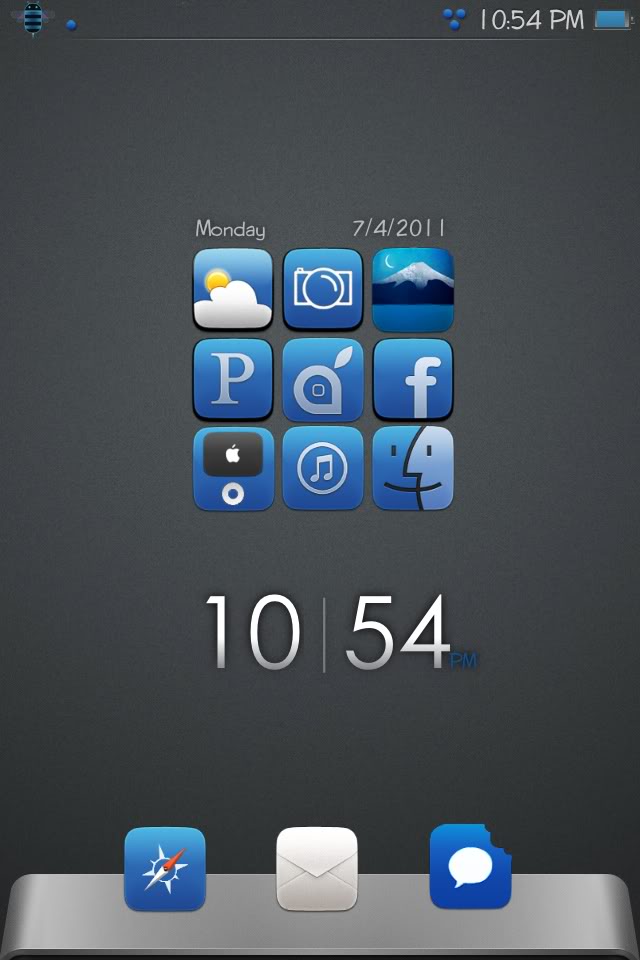Open the Weather app icon

[x=232, y=289]
